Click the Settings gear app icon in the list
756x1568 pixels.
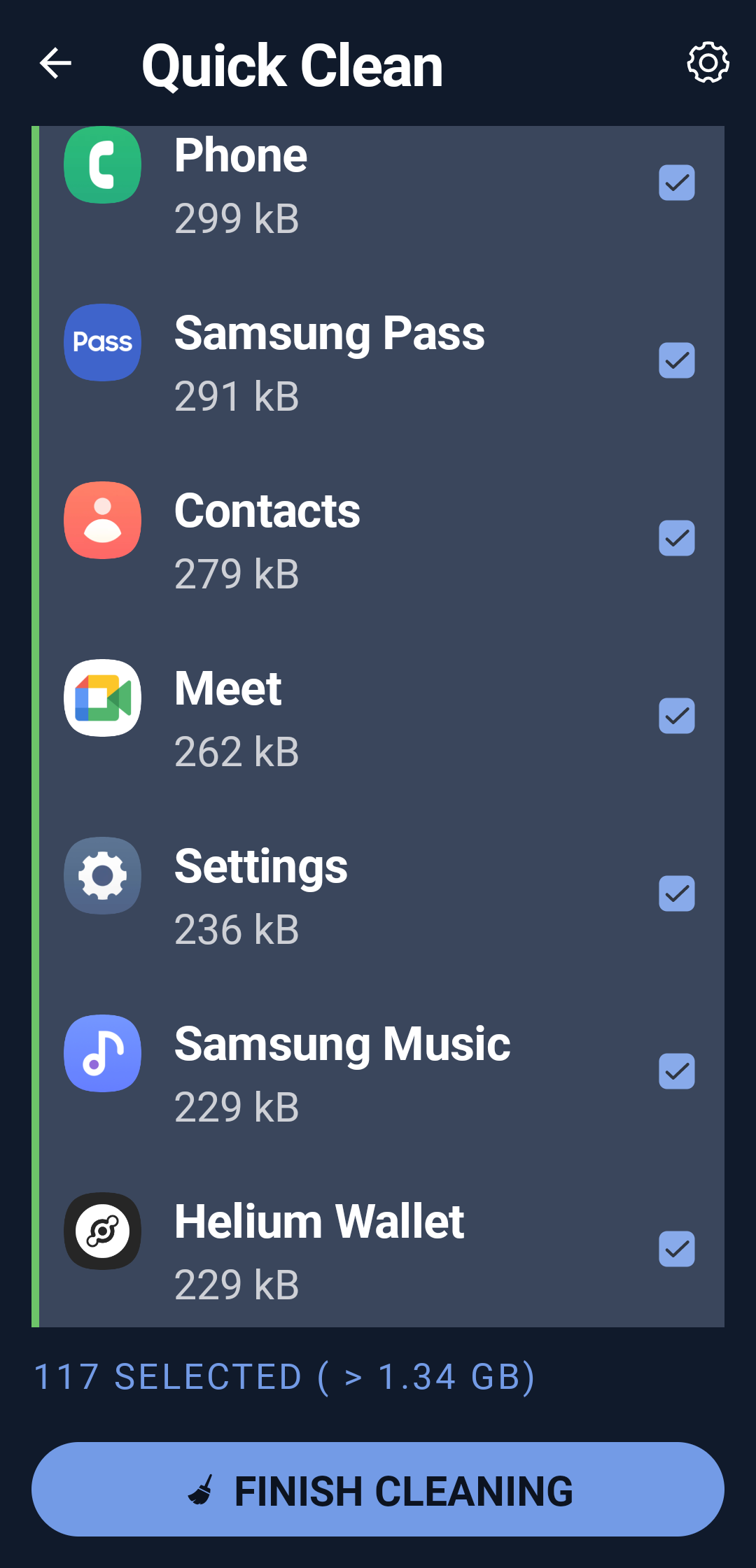(102, 876)
